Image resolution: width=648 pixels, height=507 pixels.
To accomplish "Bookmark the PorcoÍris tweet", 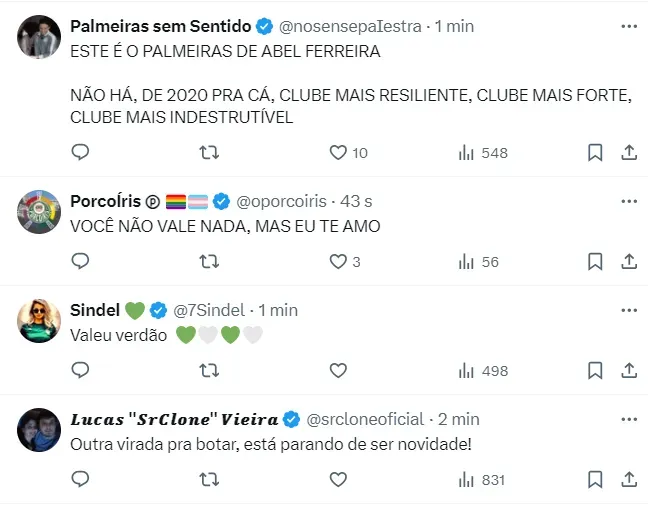I will 594,261.
